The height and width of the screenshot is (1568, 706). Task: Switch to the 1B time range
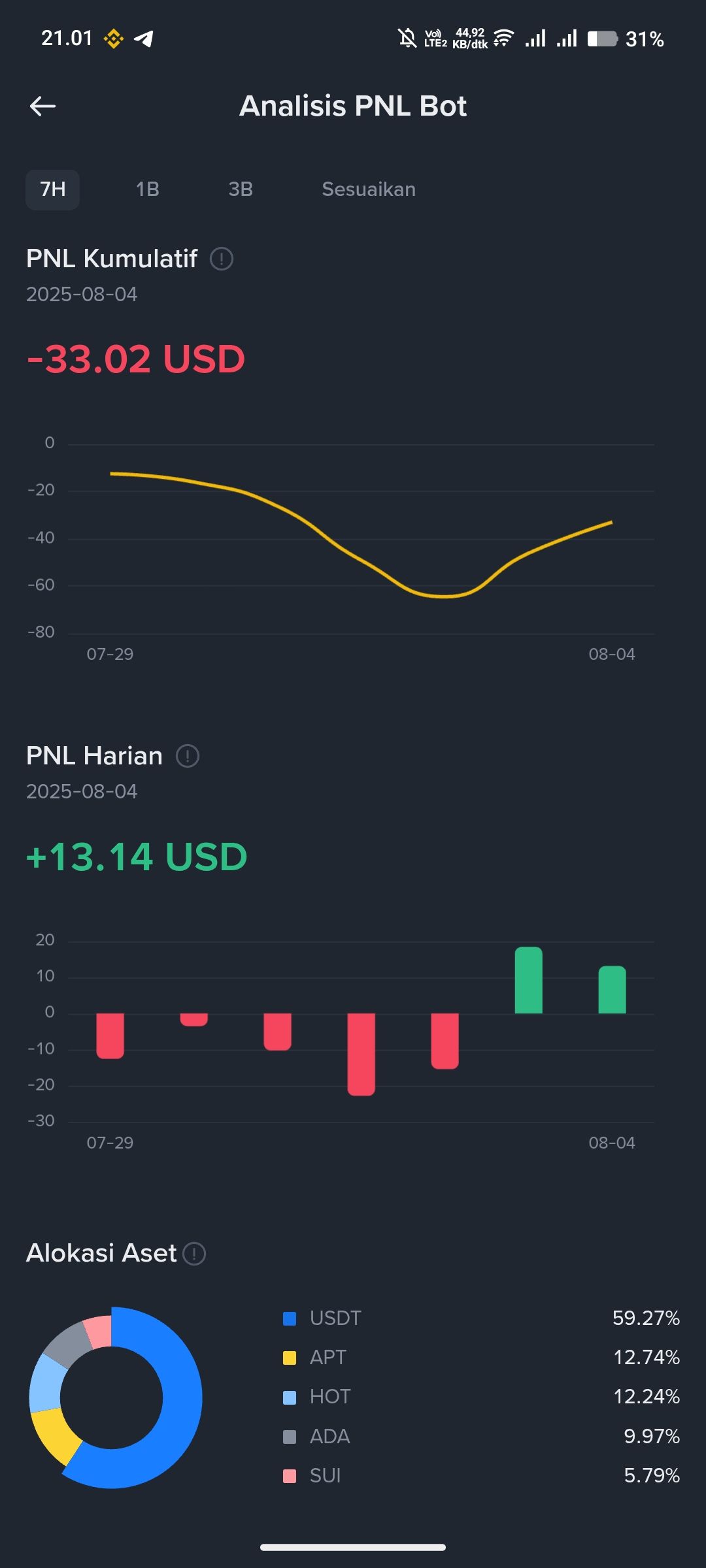[x=148, y=189]
